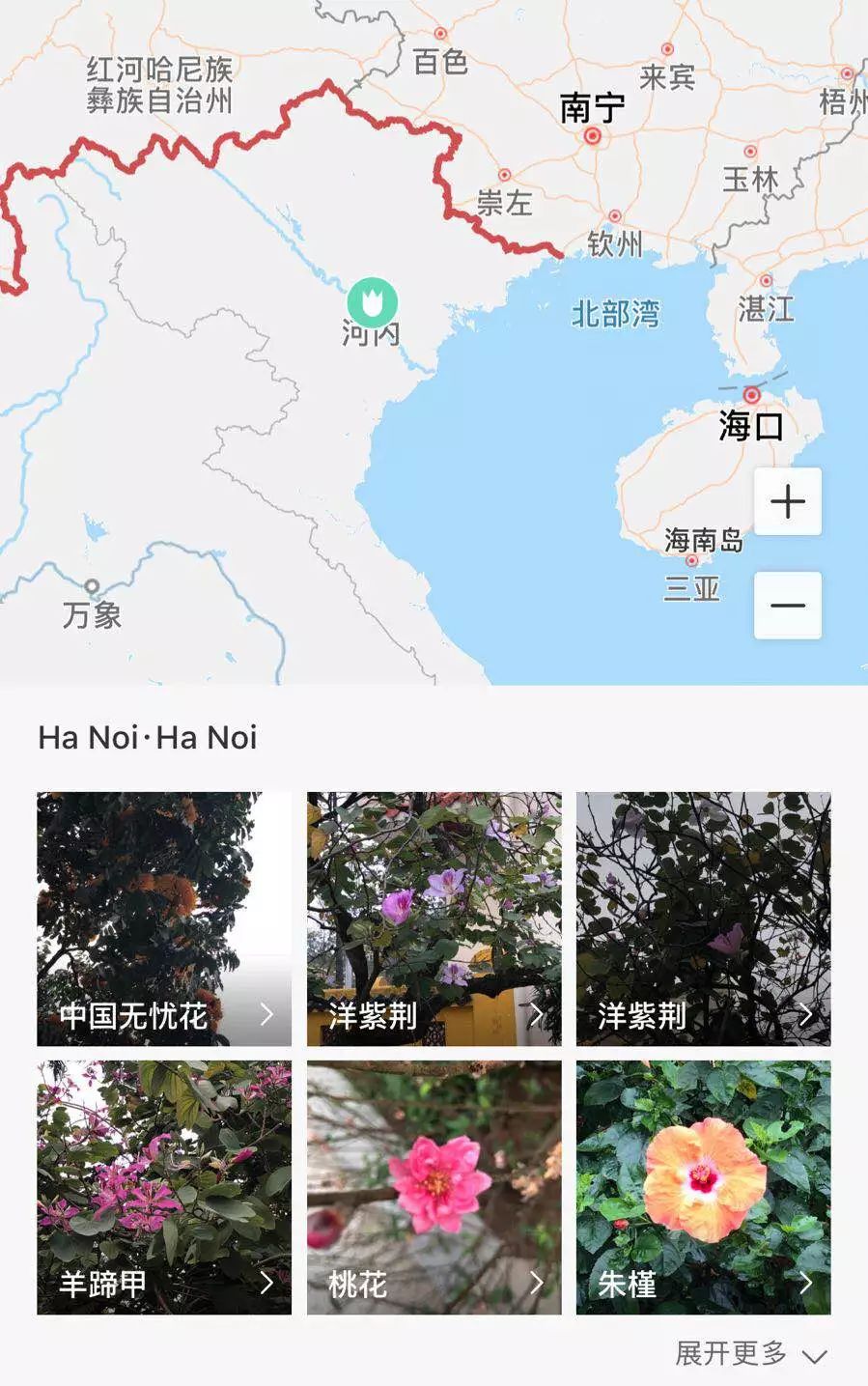
Task: View the 桃花 photo card
Action: (434, 1187)
